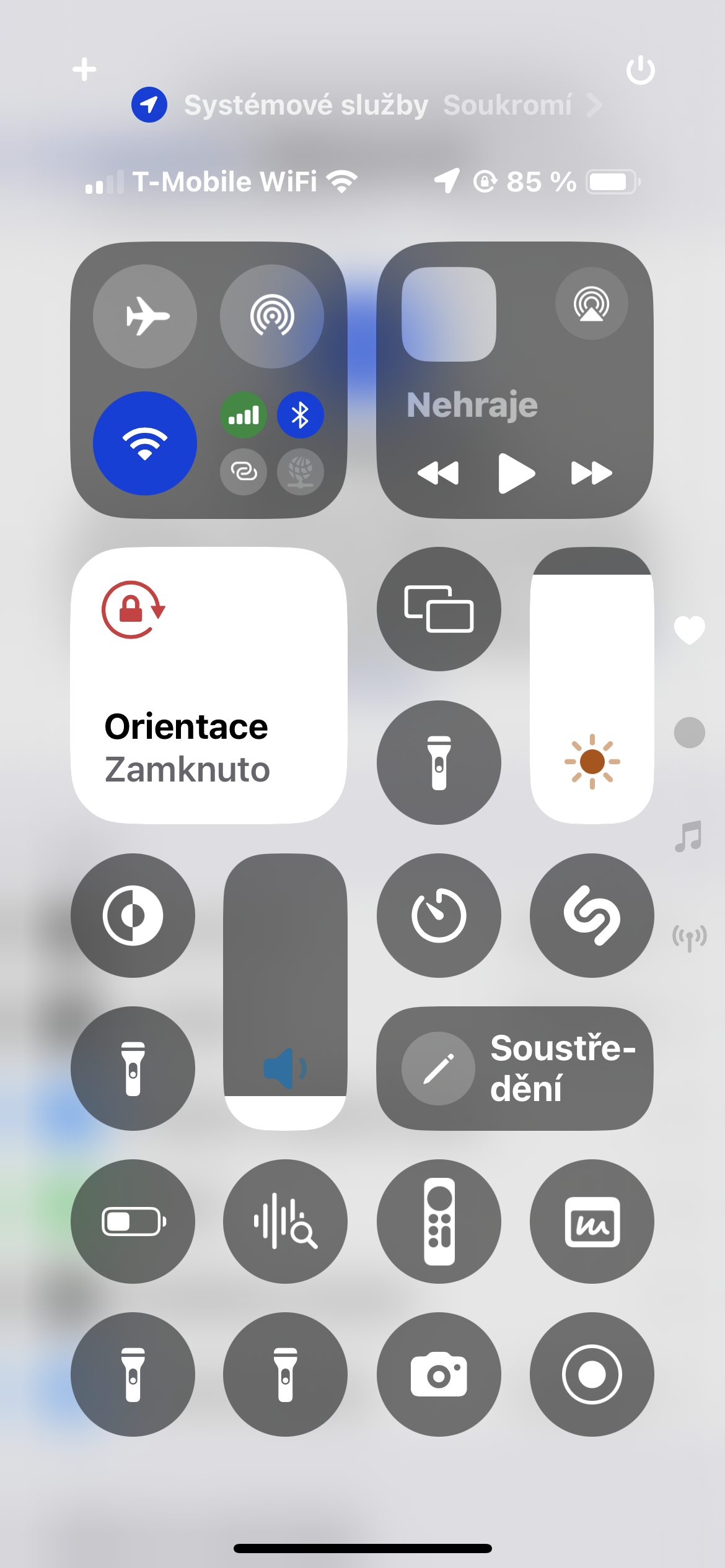Open Systémové služby privacy details
The height and width of the screenshot is (1568, 725).
point(366,105)
